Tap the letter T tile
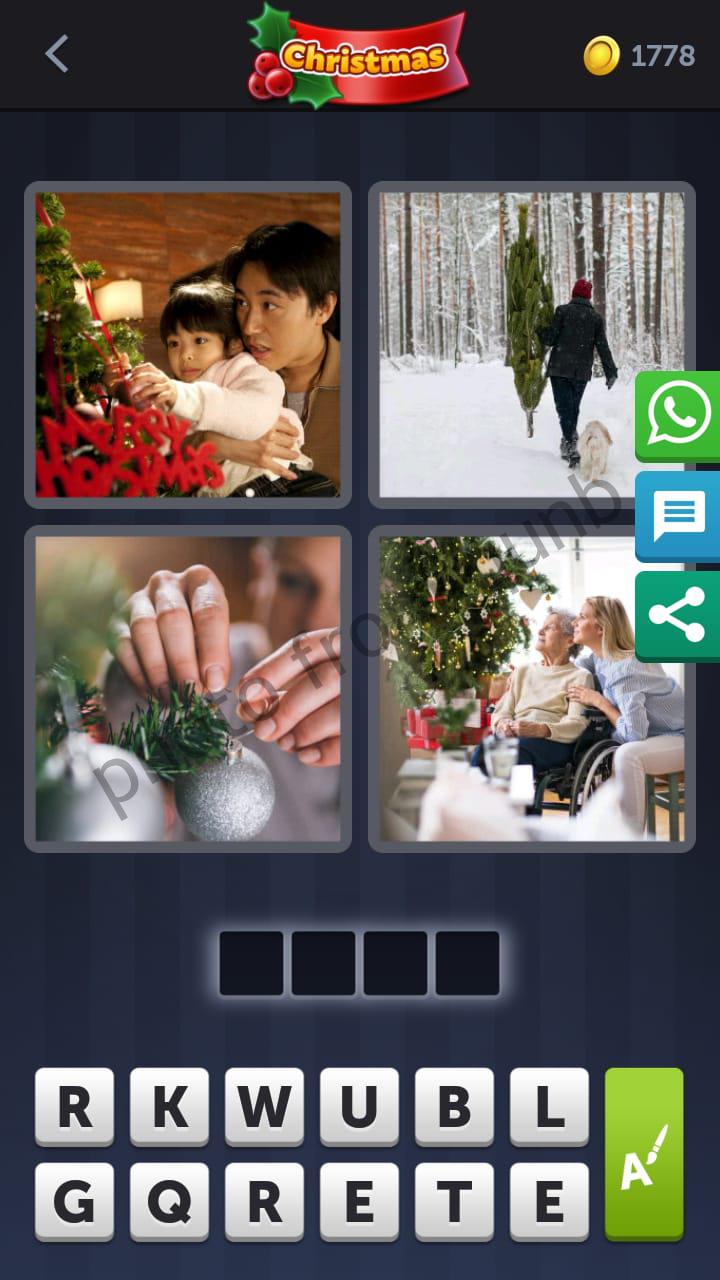The height and width of the screenshot is (1280, 720). coord(454,1201)
